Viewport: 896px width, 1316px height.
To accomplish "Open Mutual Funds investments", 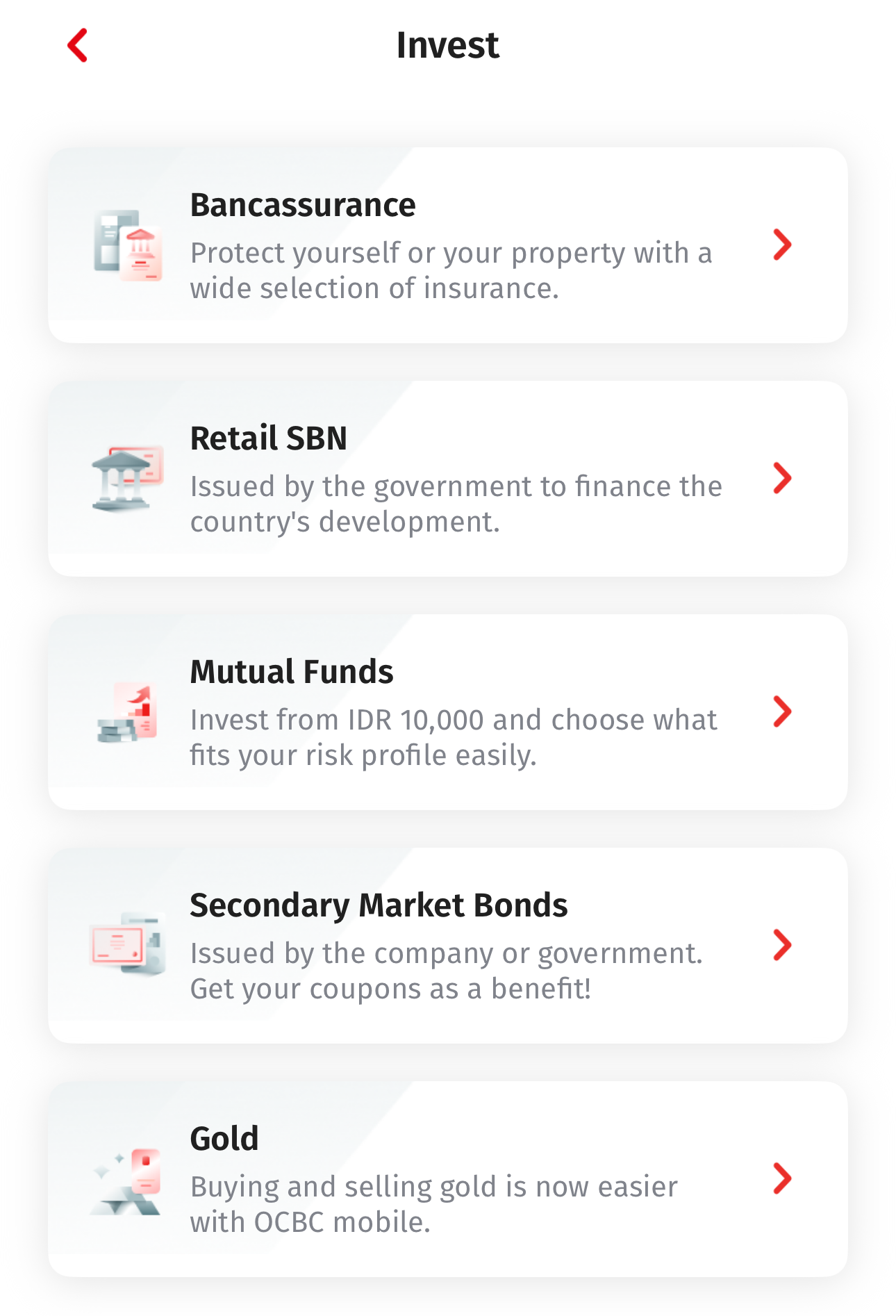I will pyautogui.click(x=447, y=712).
